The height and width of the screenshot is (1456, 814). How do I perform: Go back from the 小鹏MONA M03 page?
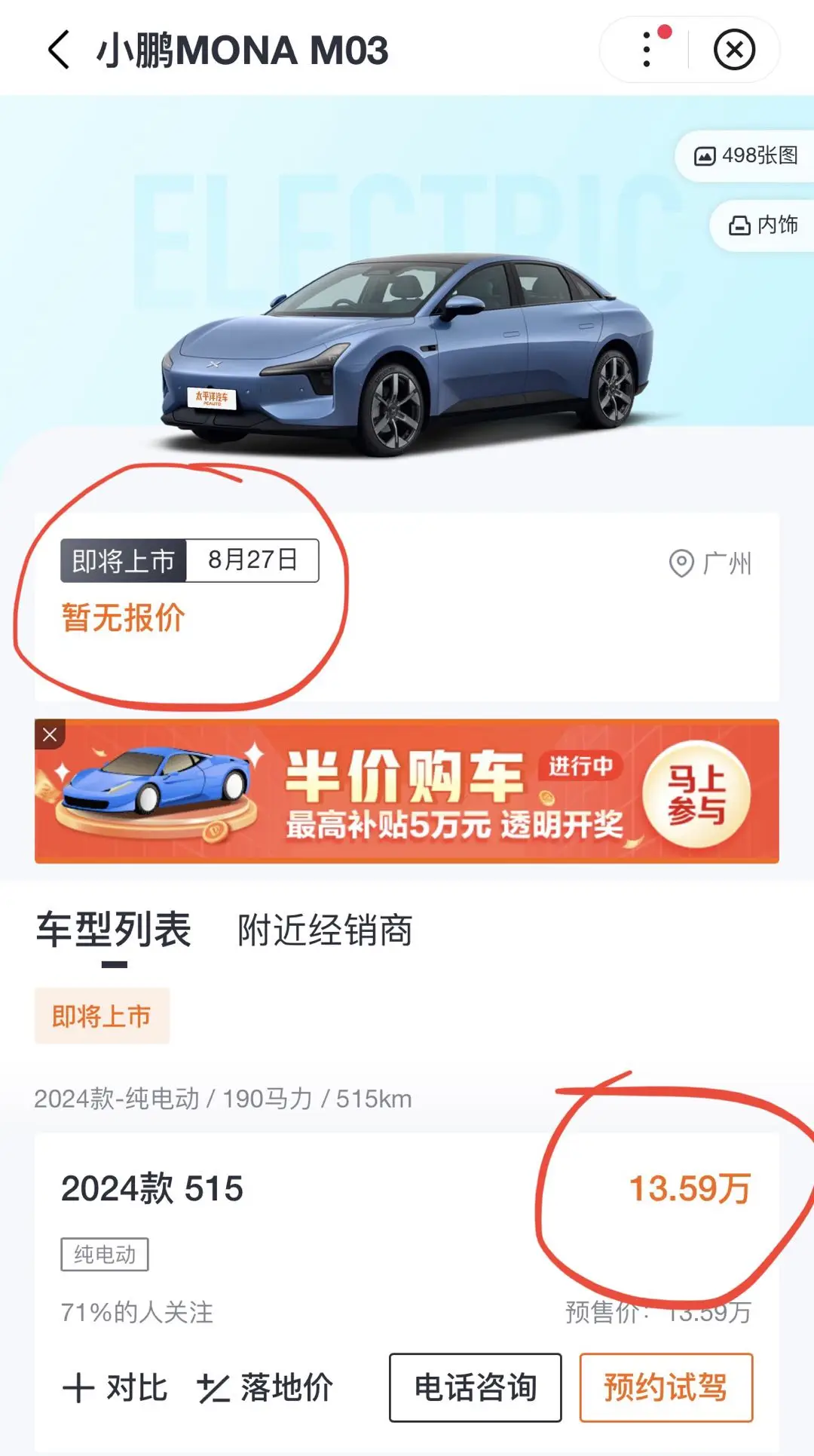(x=59, y=50)
